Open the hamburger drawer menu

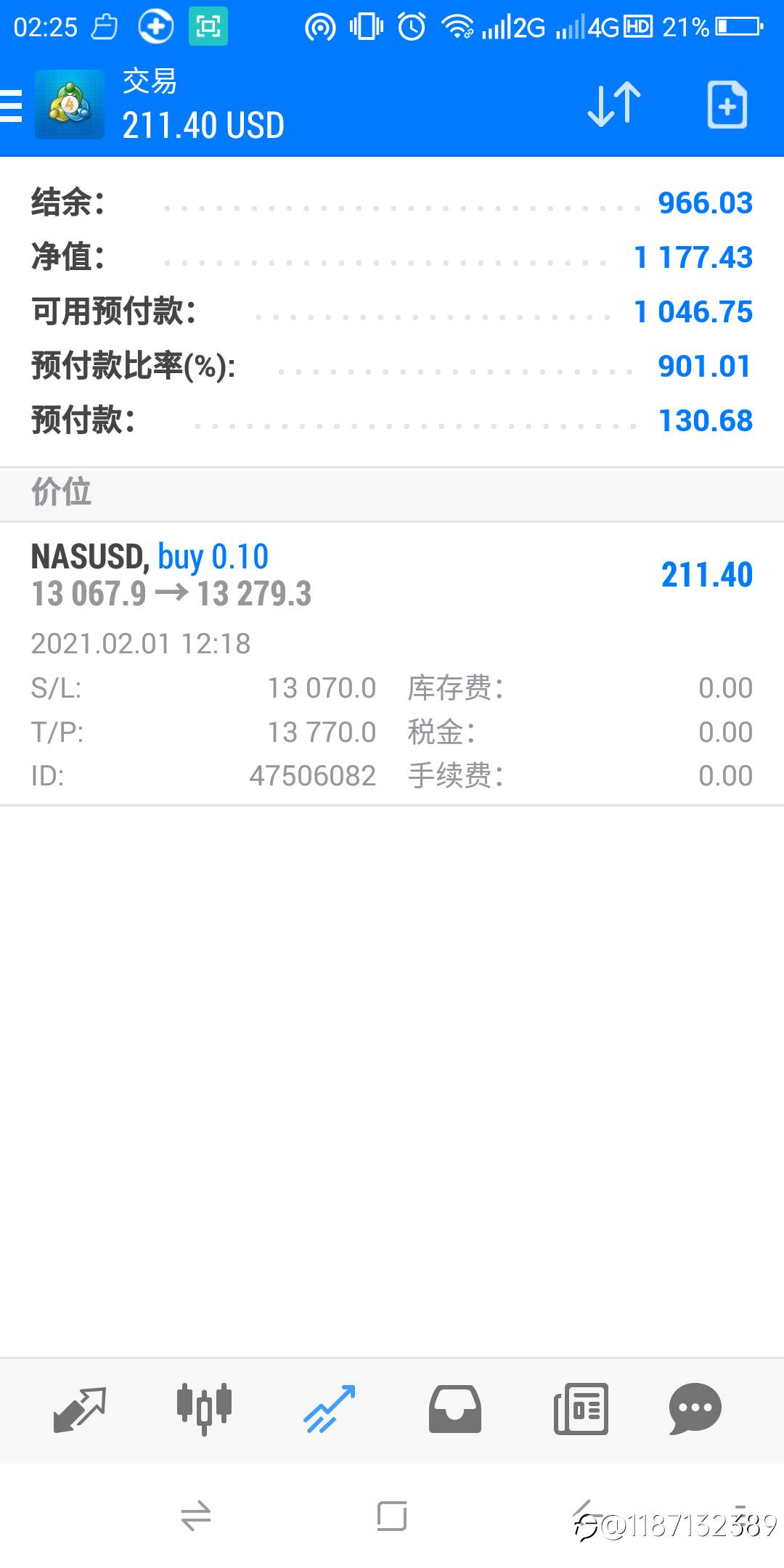[11, 105]
